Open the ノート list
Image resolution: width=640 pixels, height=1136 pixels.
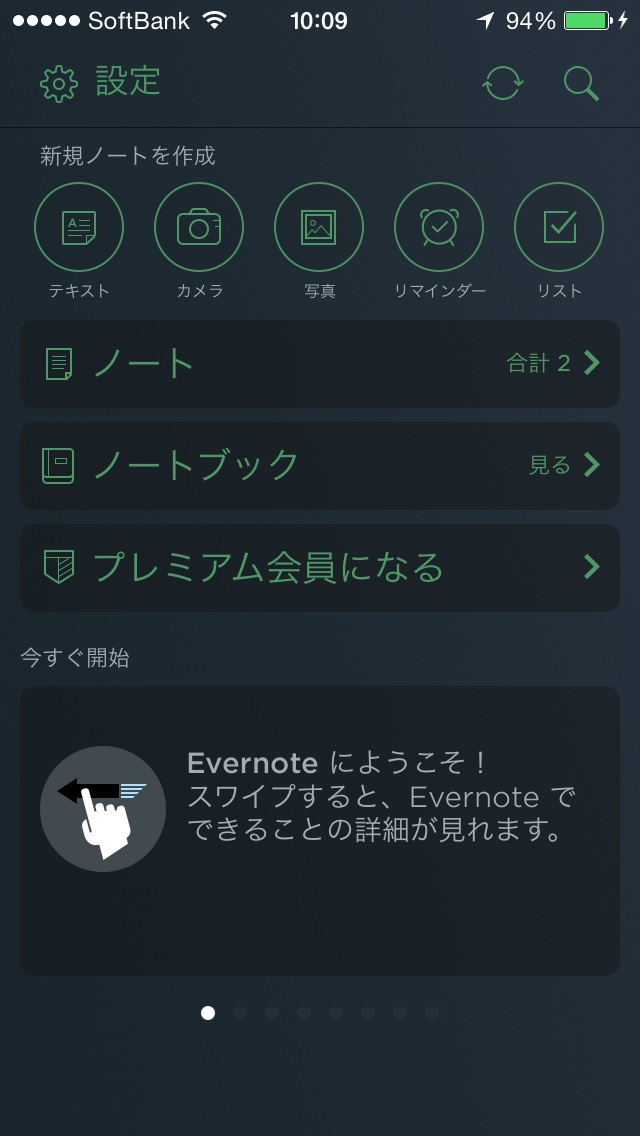click(320, 364)
